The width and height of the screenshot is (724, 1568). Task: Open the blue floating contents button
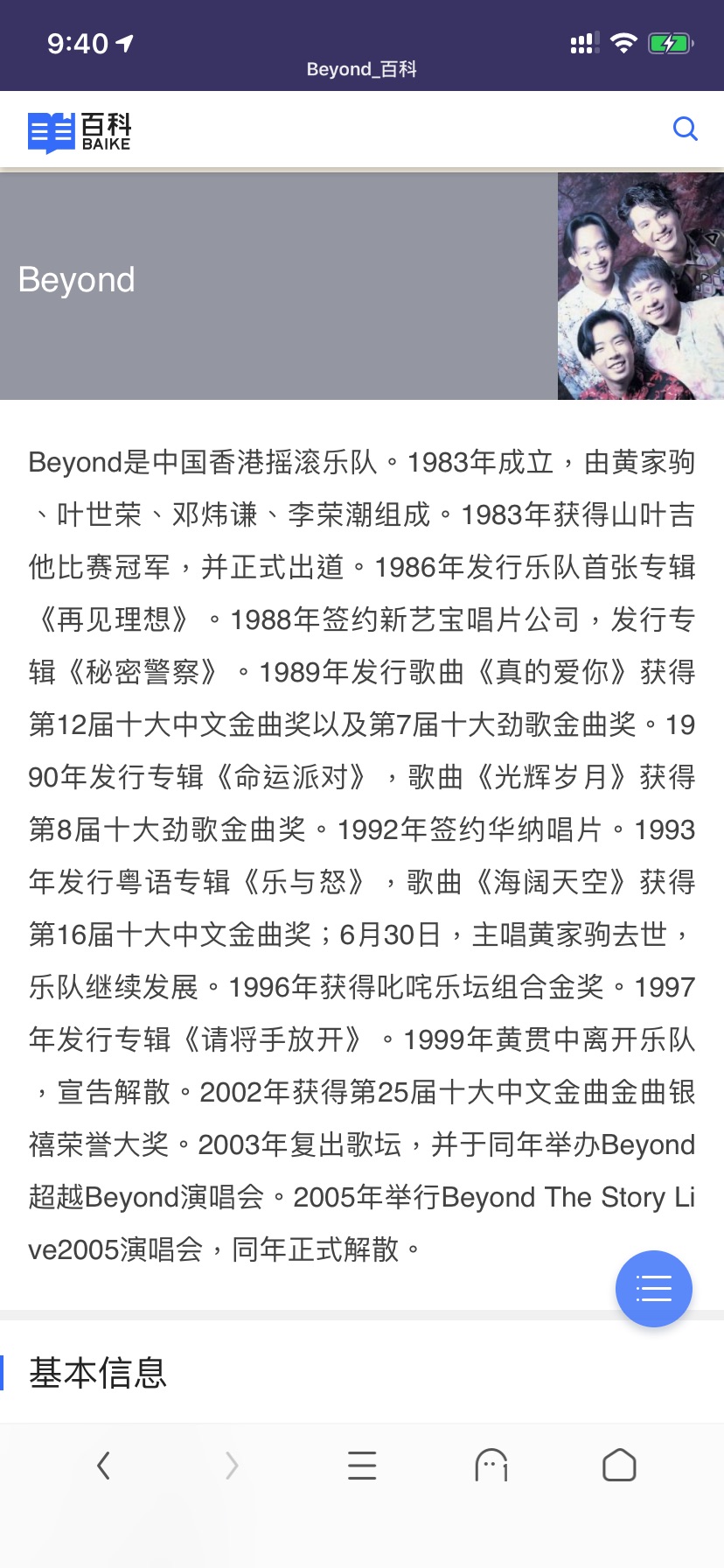[x=654, y=1289]
